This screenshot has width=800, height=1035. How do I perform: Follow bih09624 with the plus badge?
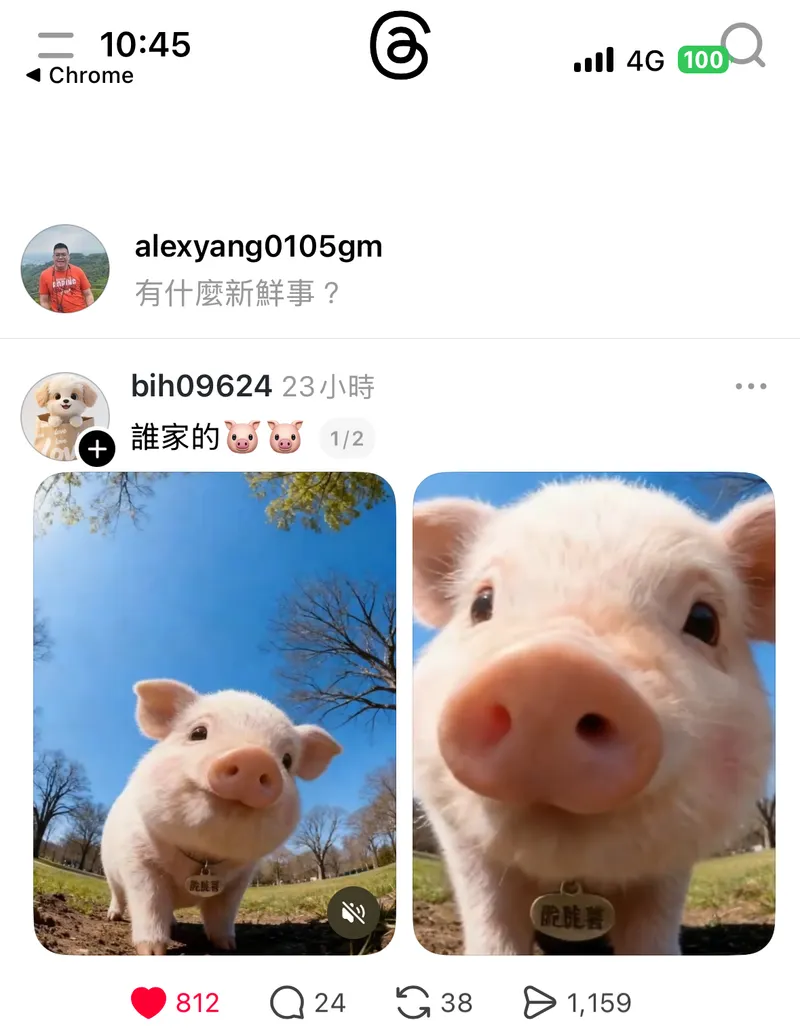96,449
